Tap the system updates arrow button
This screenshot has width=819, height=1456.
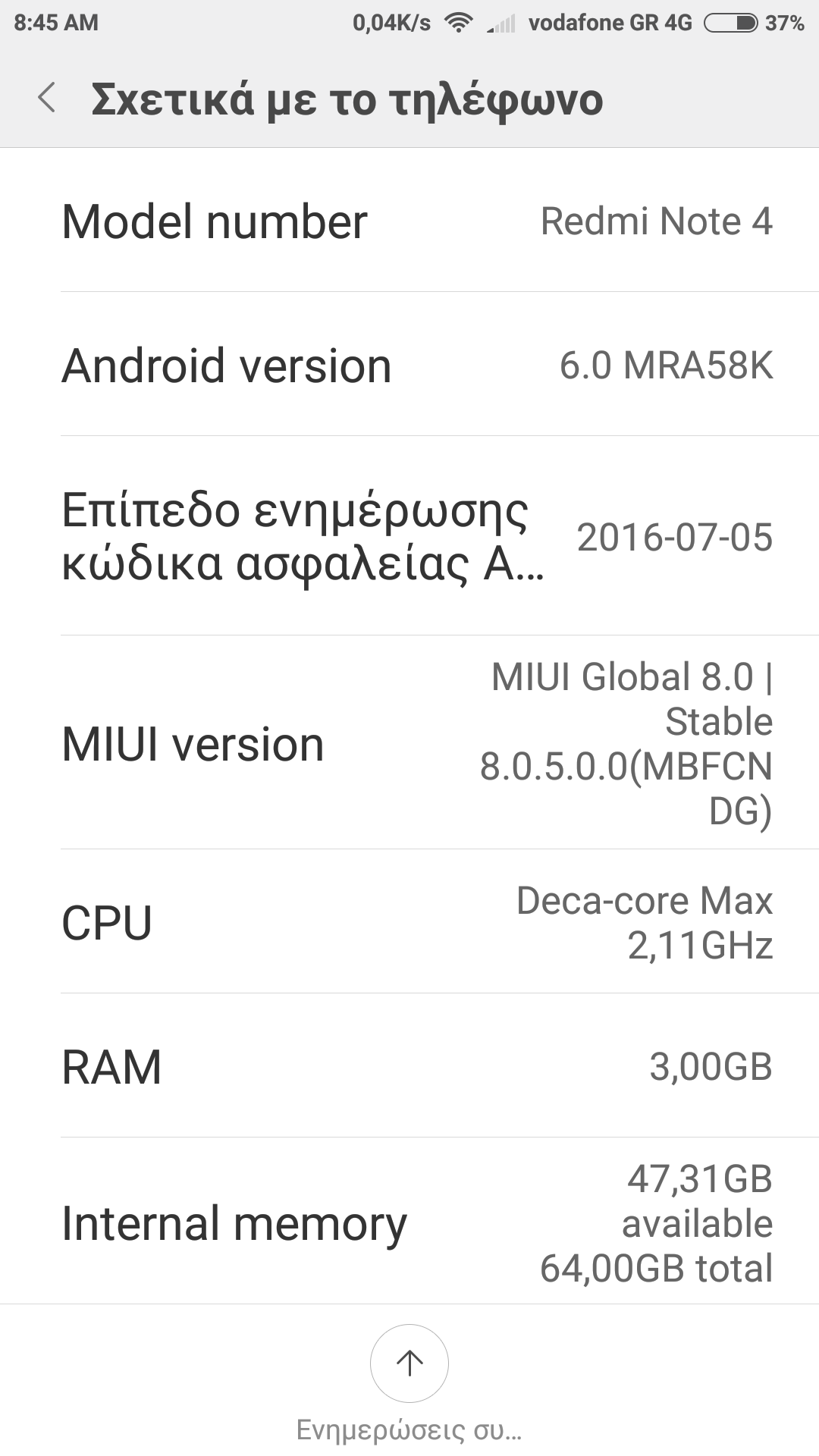tap(409, 1363)
